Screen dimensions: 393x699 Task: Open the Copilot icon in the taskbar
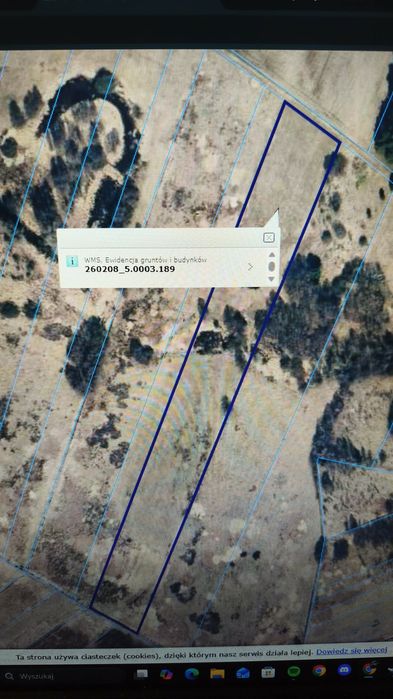click(x=166, y=674)
